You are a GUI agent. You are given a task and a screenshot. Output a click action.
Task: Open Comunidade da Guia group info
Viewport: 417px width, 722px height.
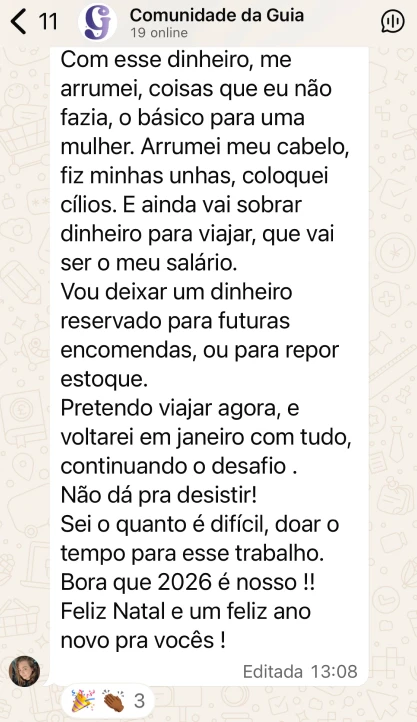click(217, 22)
